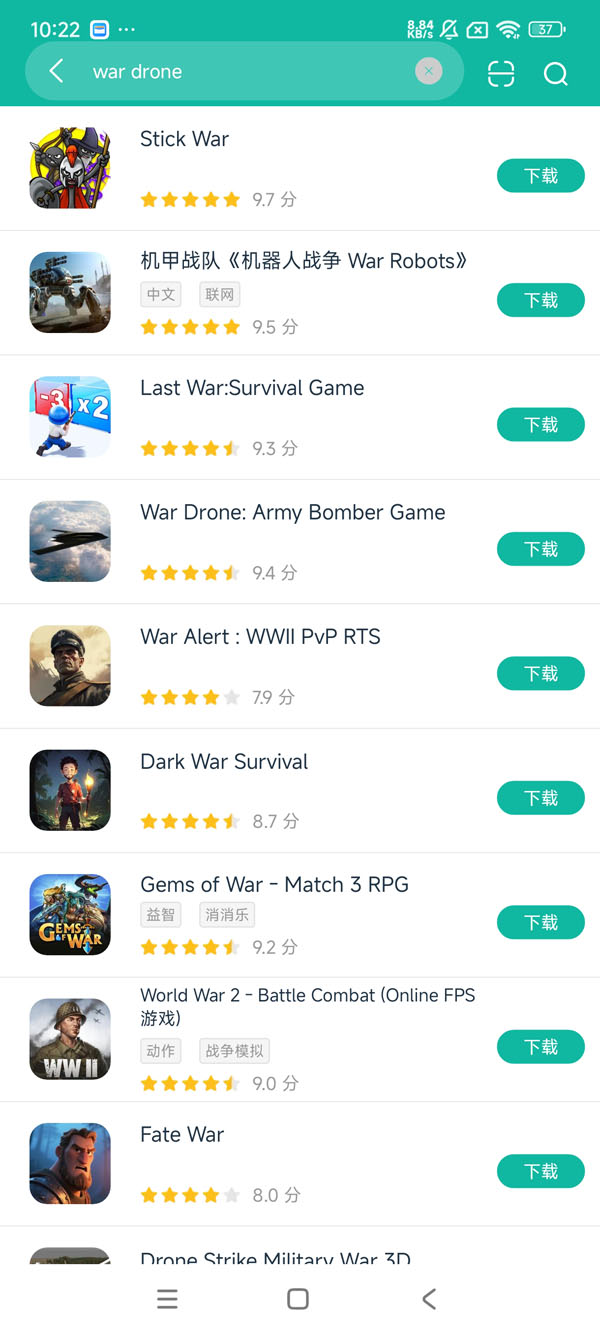Go back using the header arrow
The height and width of the screenshot is (1334, 600).
click(56, 71)
